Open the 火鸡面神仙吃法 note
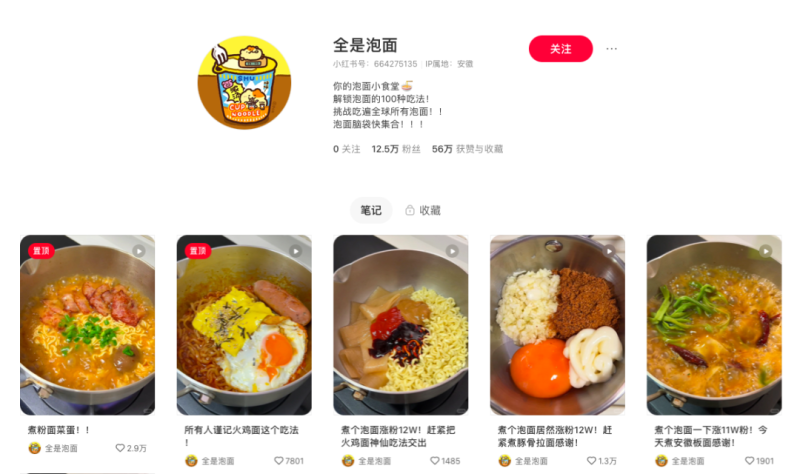Image resolution: width=800 pixels, height=474 pixels. [x=400, y=325]
